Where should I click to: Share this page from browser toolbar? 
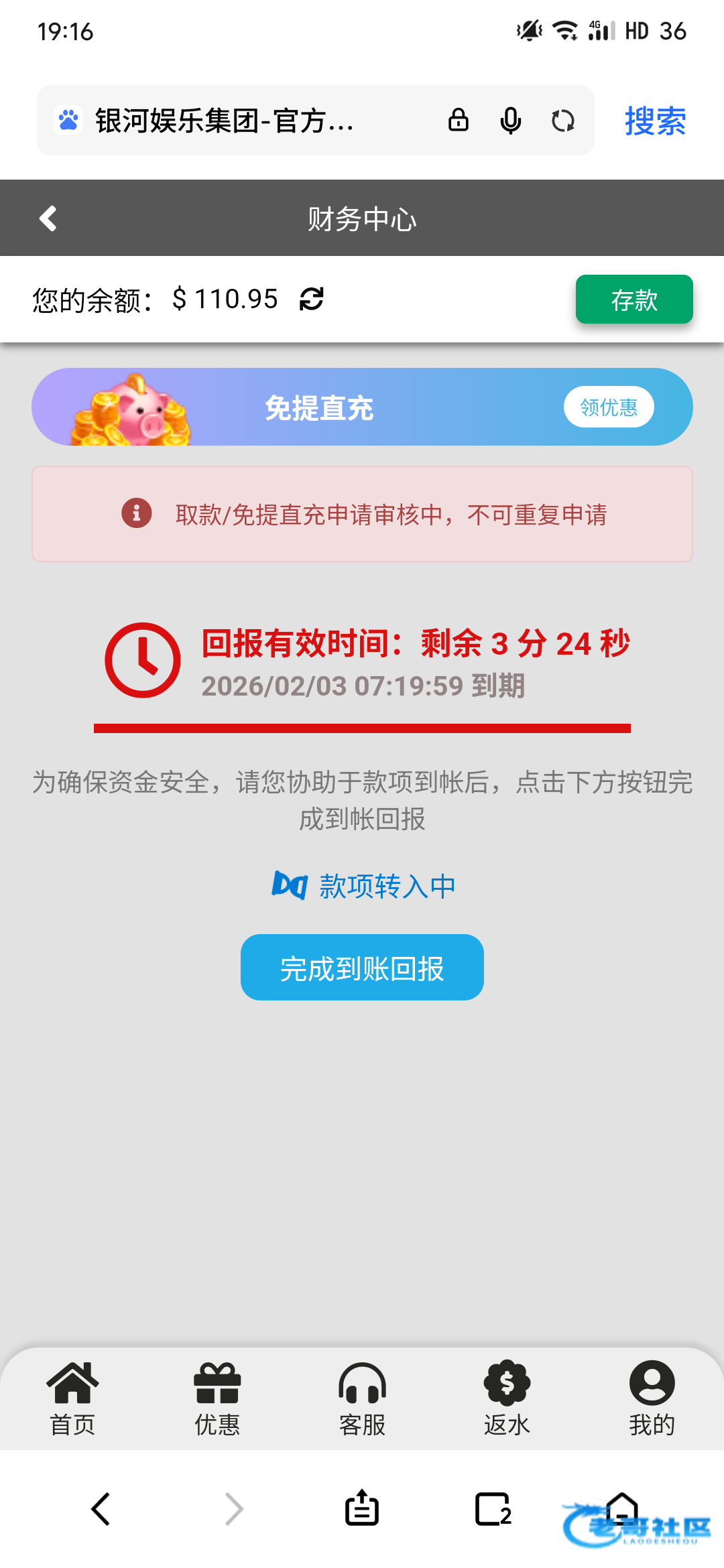(362, 1508)
